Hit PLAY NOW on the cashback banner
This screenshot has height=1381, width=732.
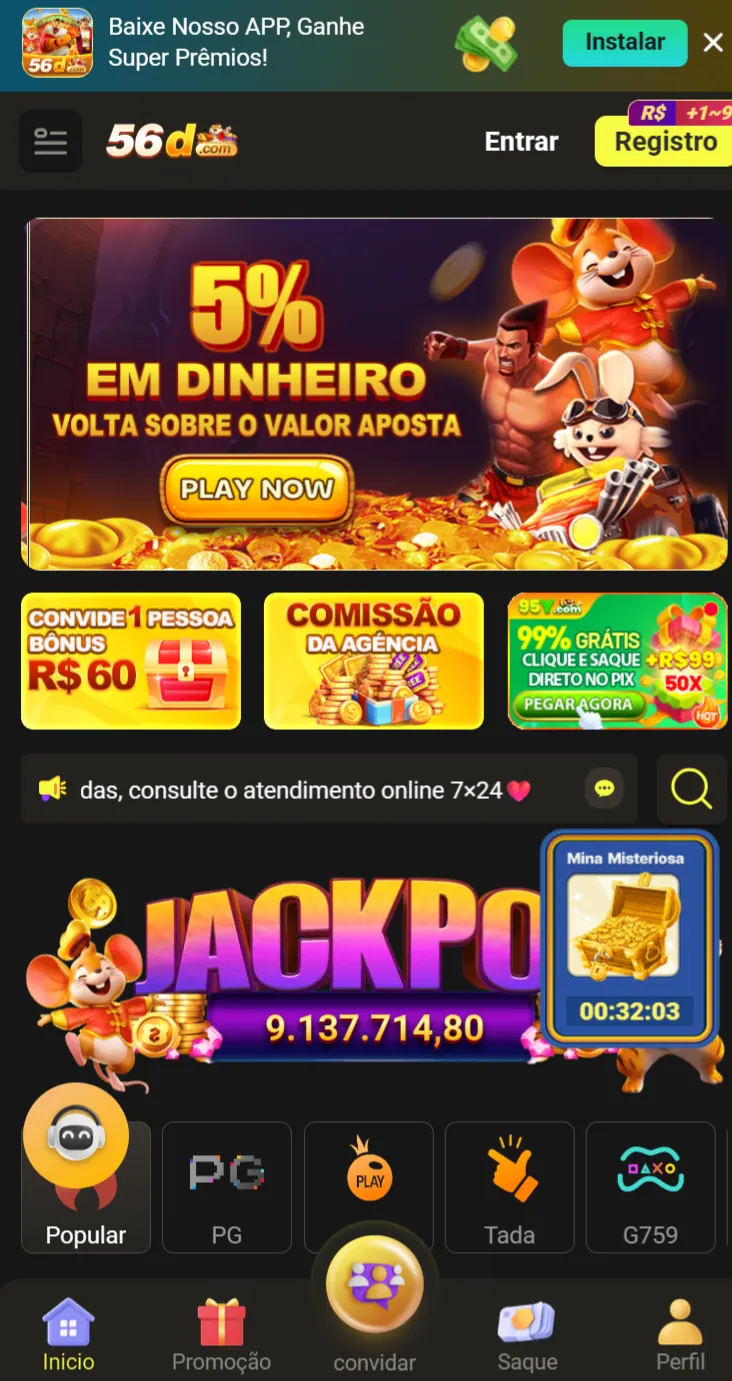[x=258, y=489]
